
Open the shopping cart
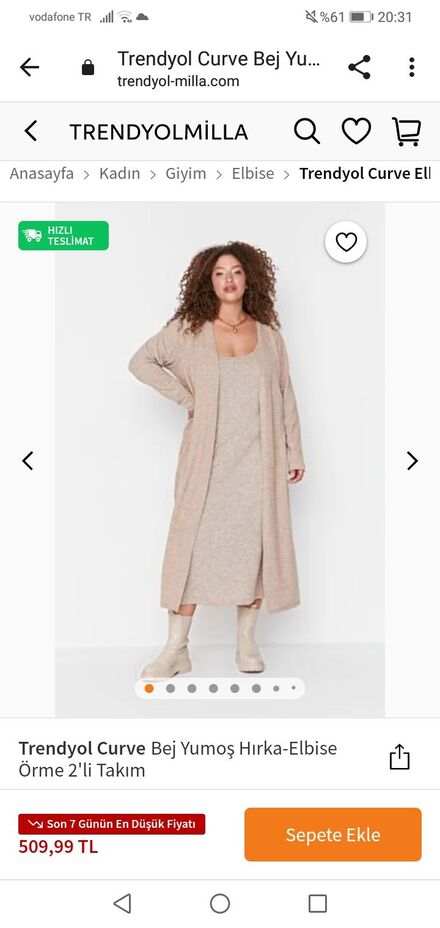(406, 131)
